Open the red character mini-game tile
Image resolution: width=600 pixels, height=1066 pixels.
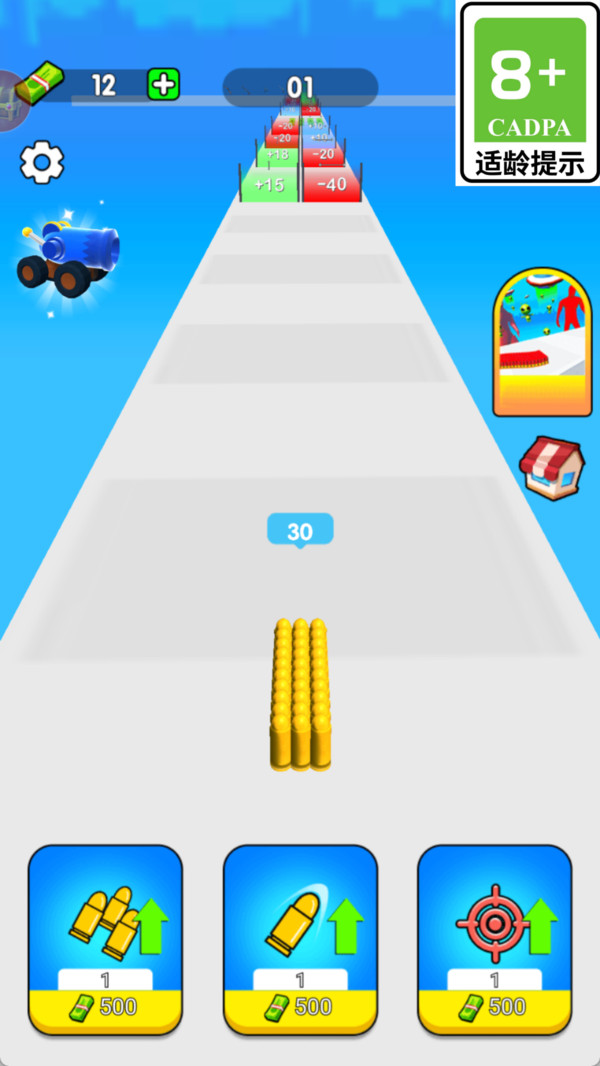543,340
